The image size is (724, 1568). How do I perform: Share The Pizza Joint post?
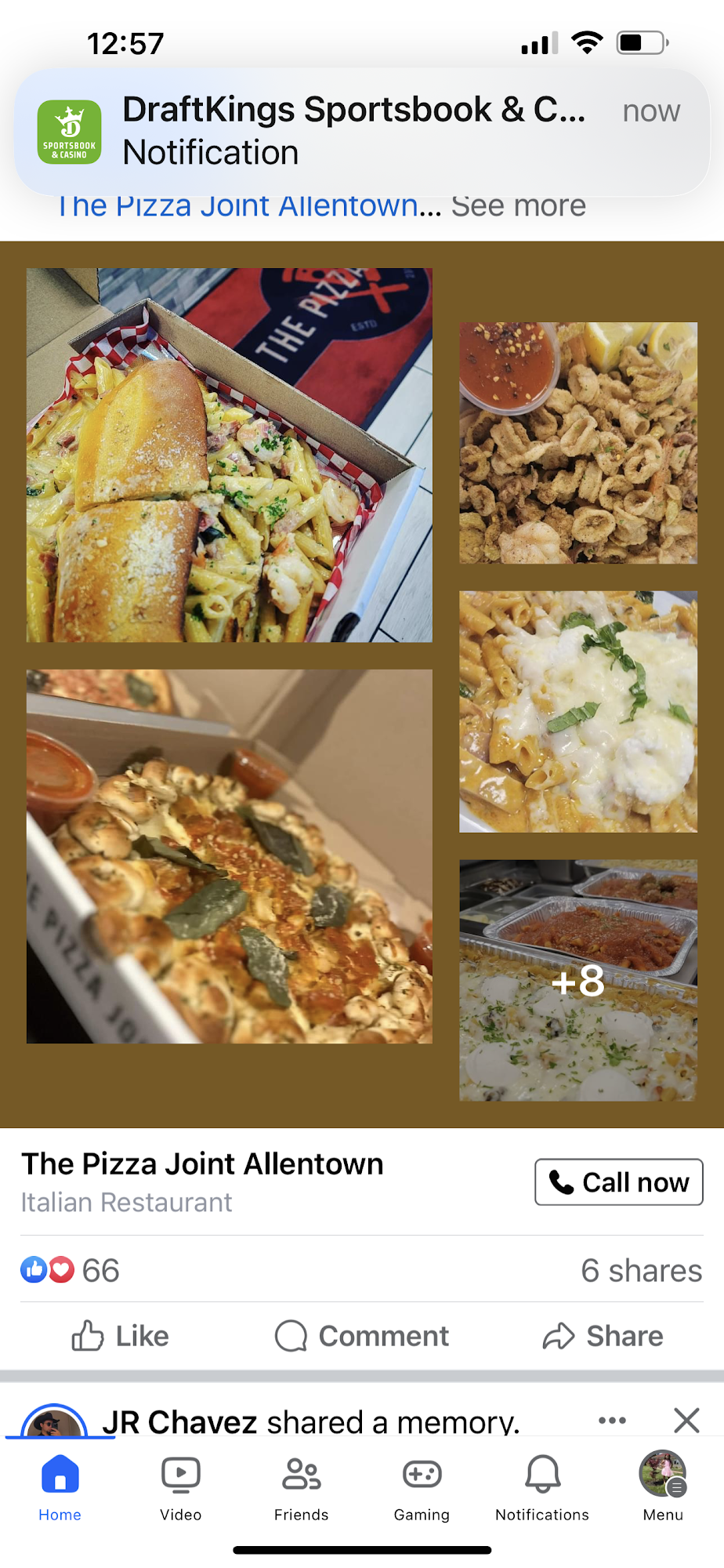(x=603, y=1336)
